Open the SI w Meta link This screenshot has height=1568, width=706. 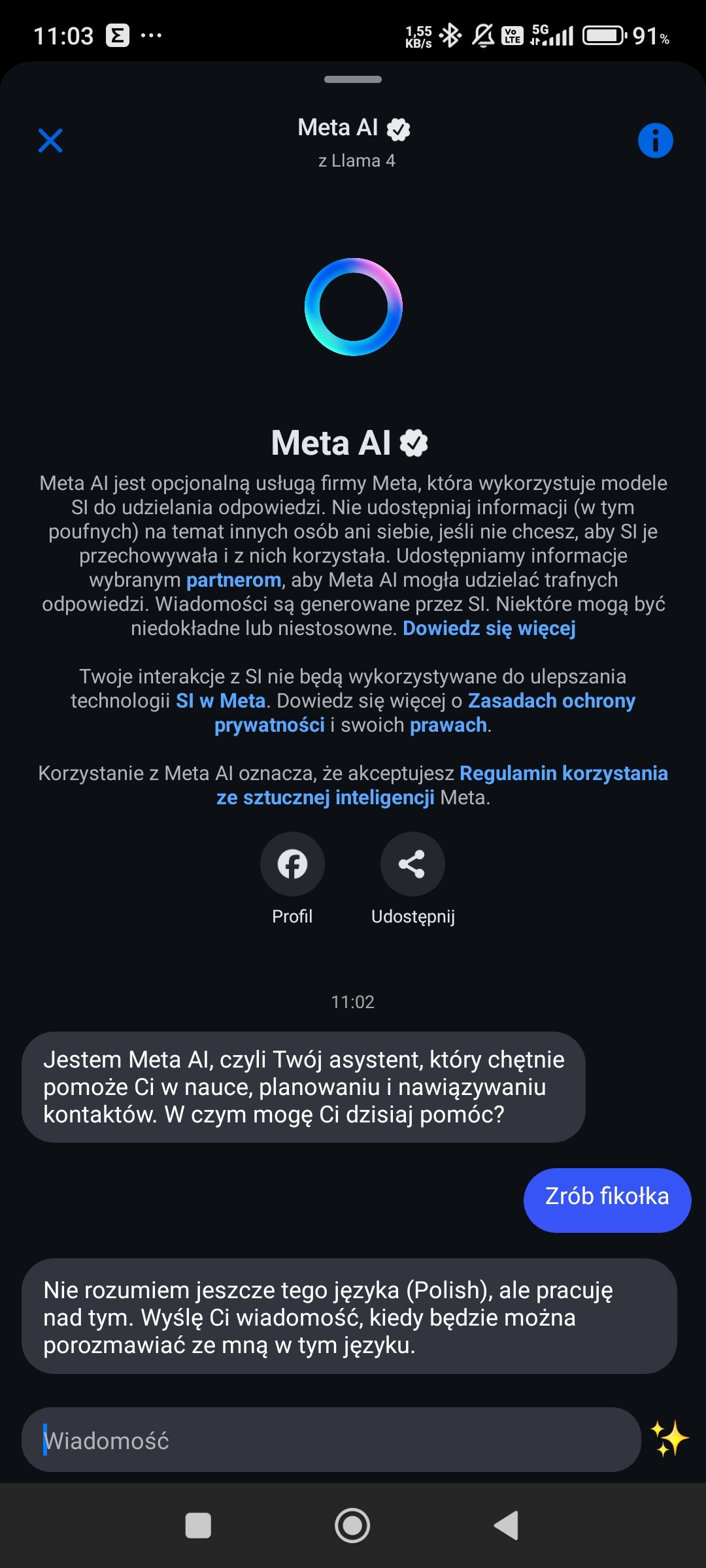click(220, 701)
